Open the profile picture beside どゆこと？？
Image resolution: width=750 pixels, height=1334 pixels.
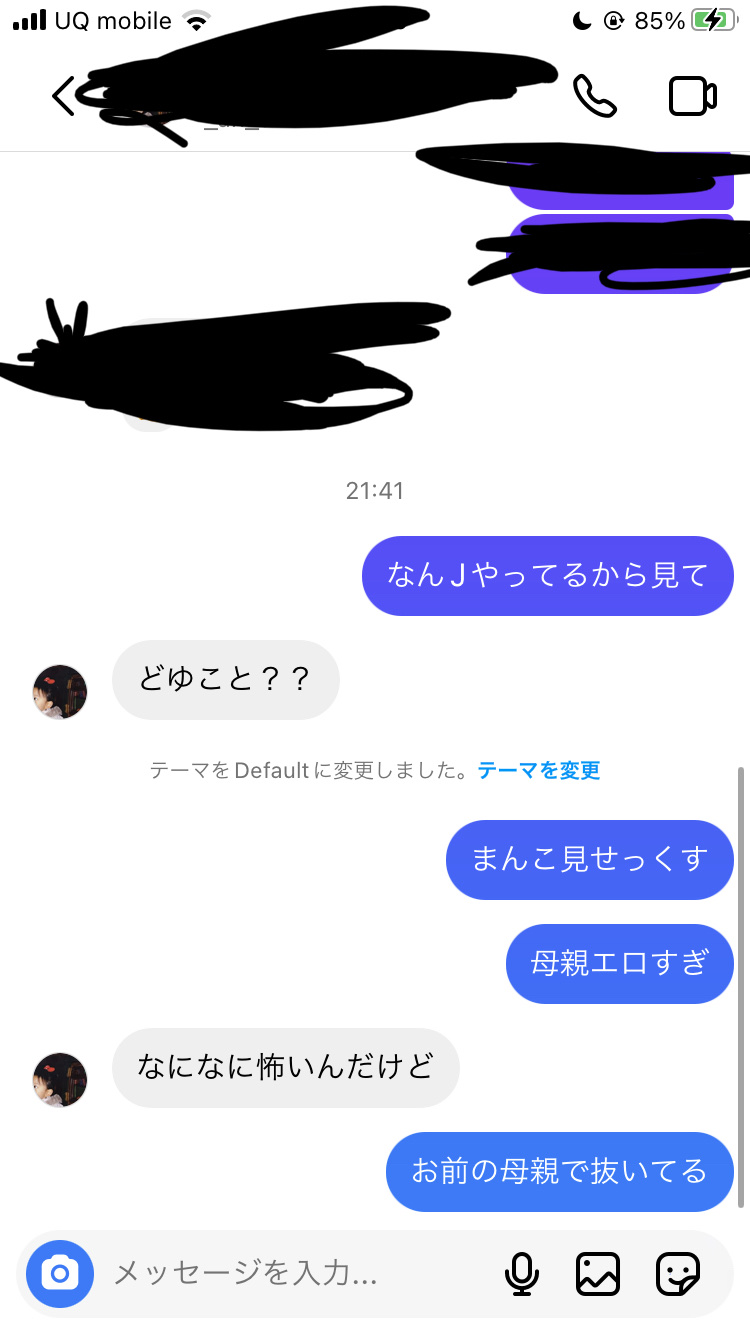click(60, 691)
